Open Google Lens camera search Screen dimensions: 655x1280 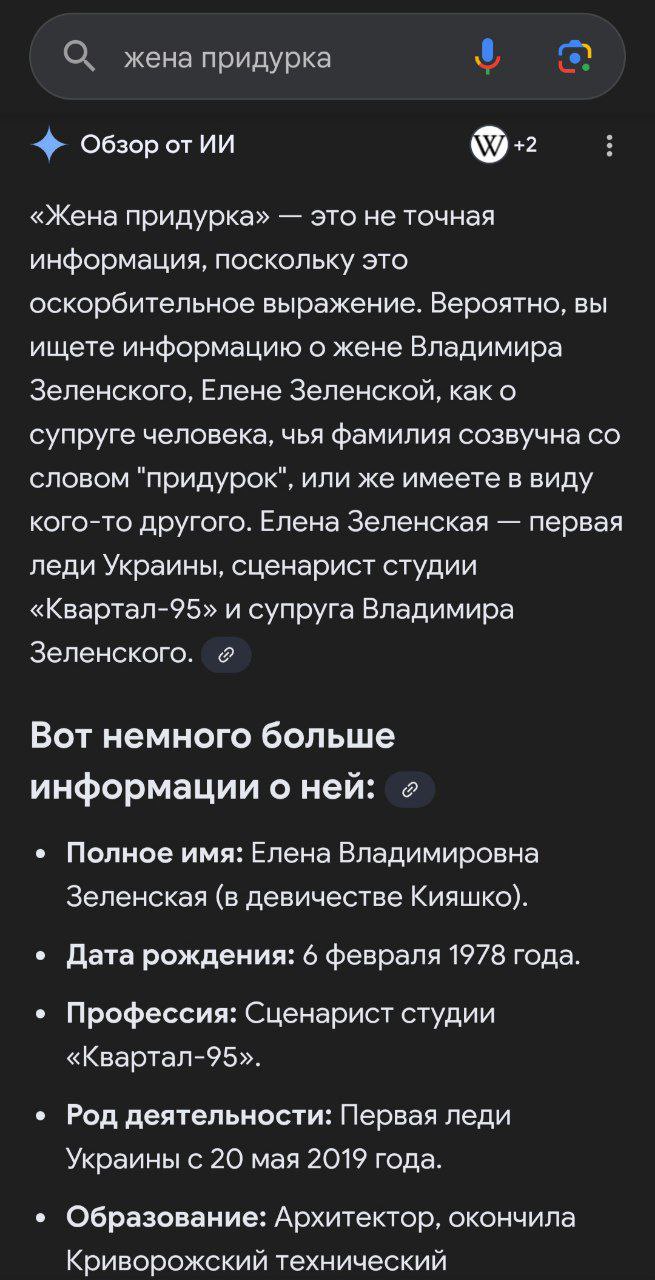click(x=574, y=57)
